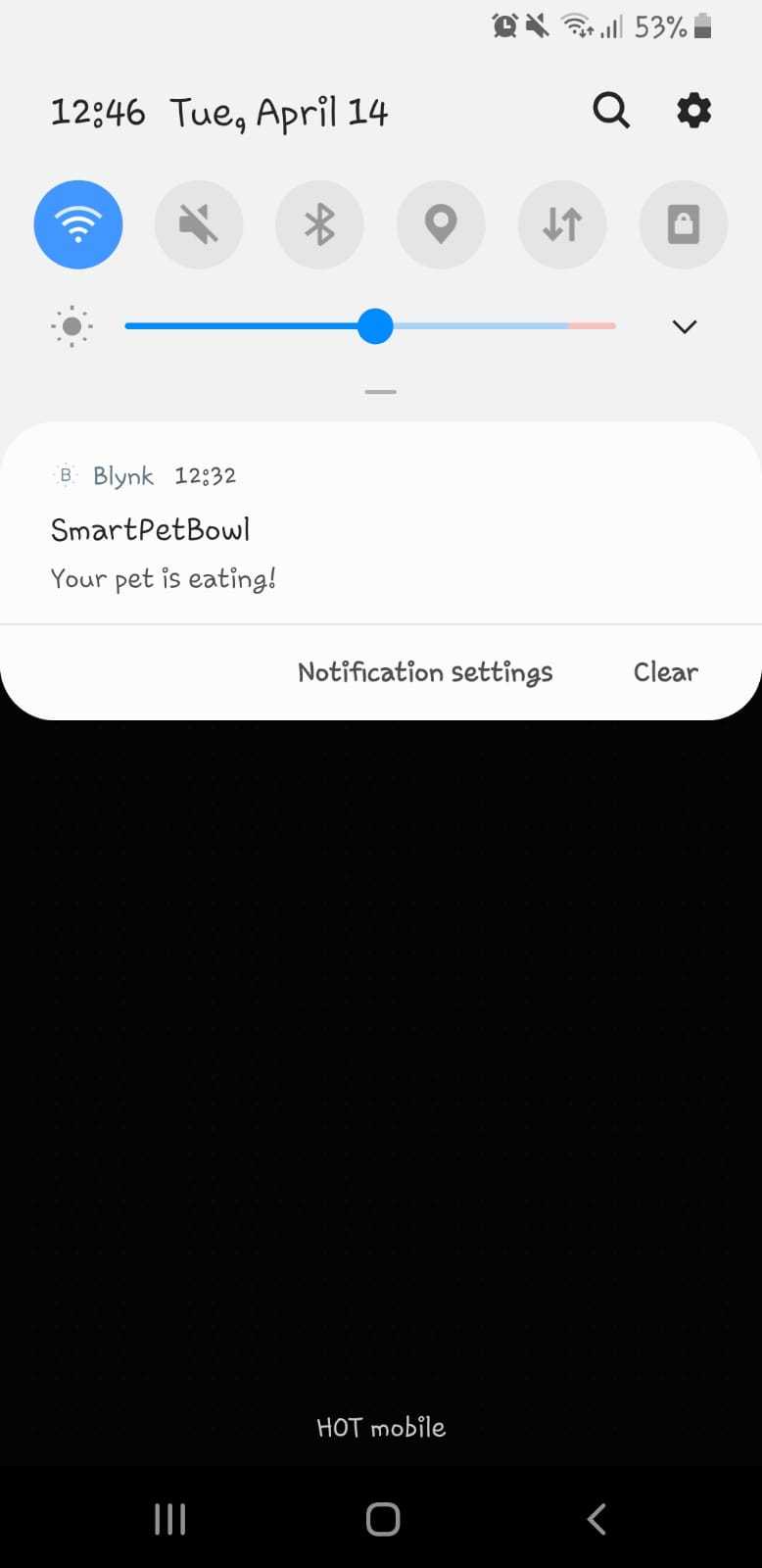Go to the home screen
This screenshot has width=762, height=1568.
click(382, 1519)
